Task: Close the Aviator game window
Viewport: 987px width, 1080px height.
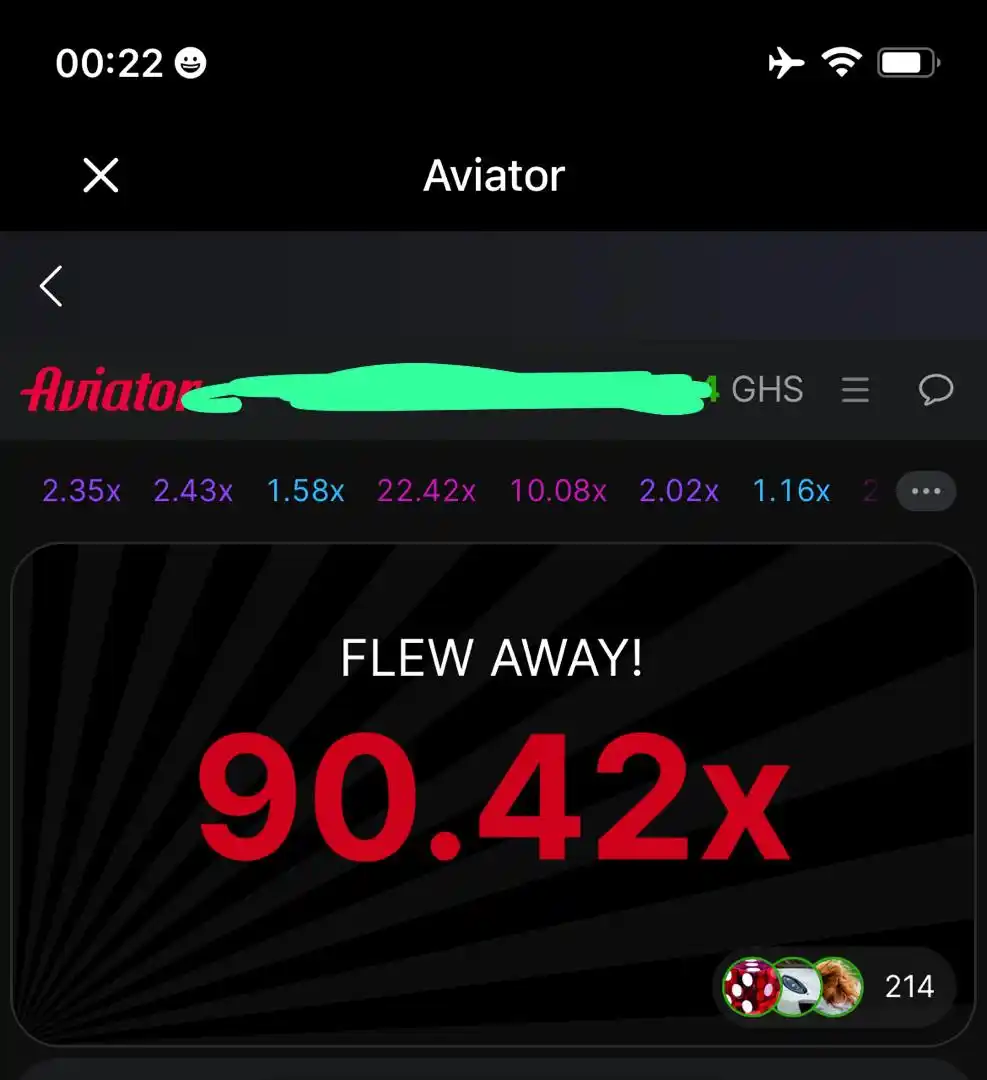Action: [x=101, y=175]
